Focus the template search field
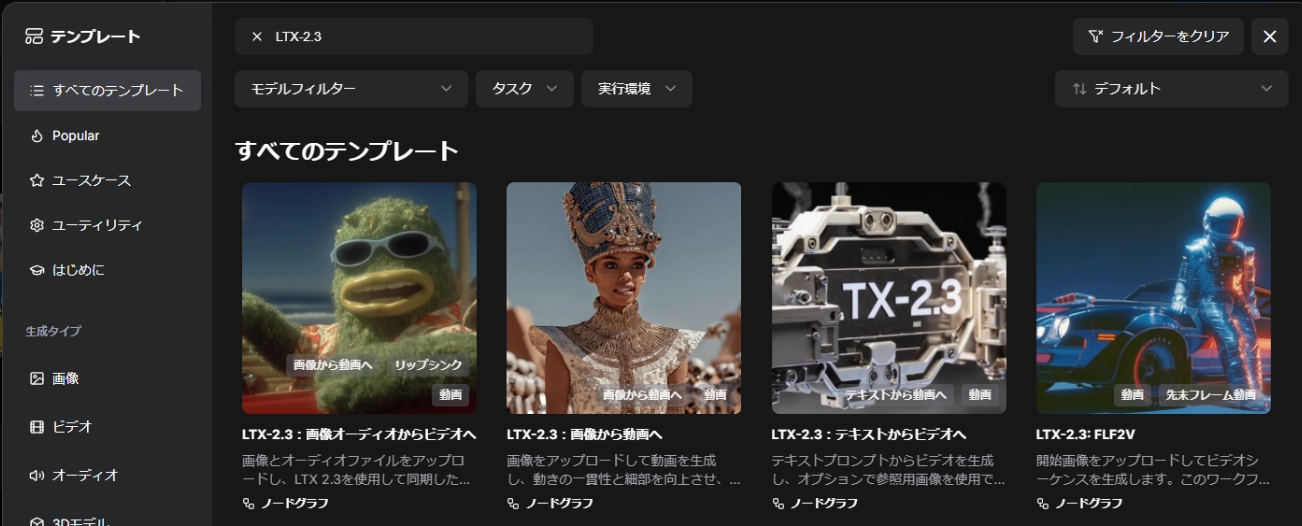The image size is (1302, 526). coord(430,37)
